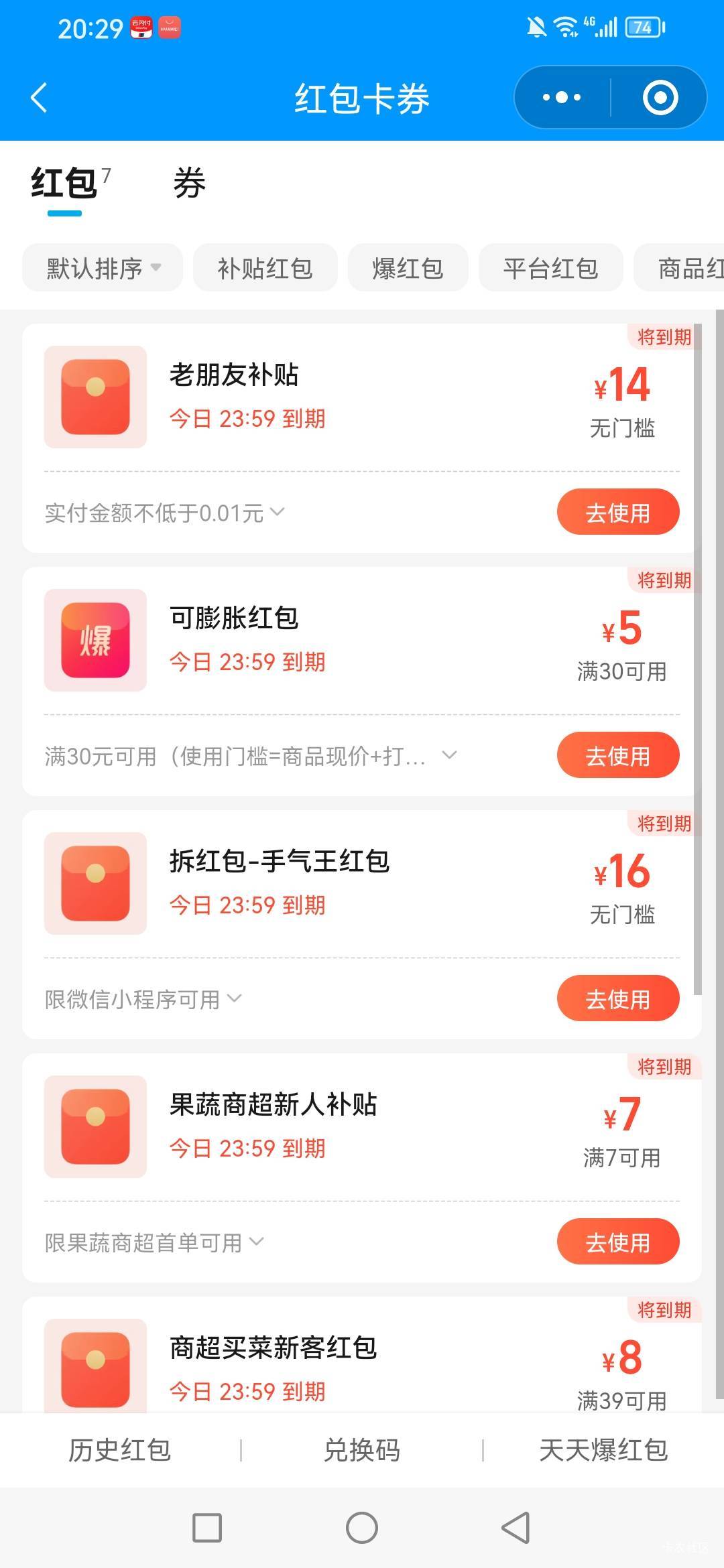The height and width of the screenshot is (1568, 724).
Task: Tap 去使用 for 老朋友补贴
Action: [618, 513]
